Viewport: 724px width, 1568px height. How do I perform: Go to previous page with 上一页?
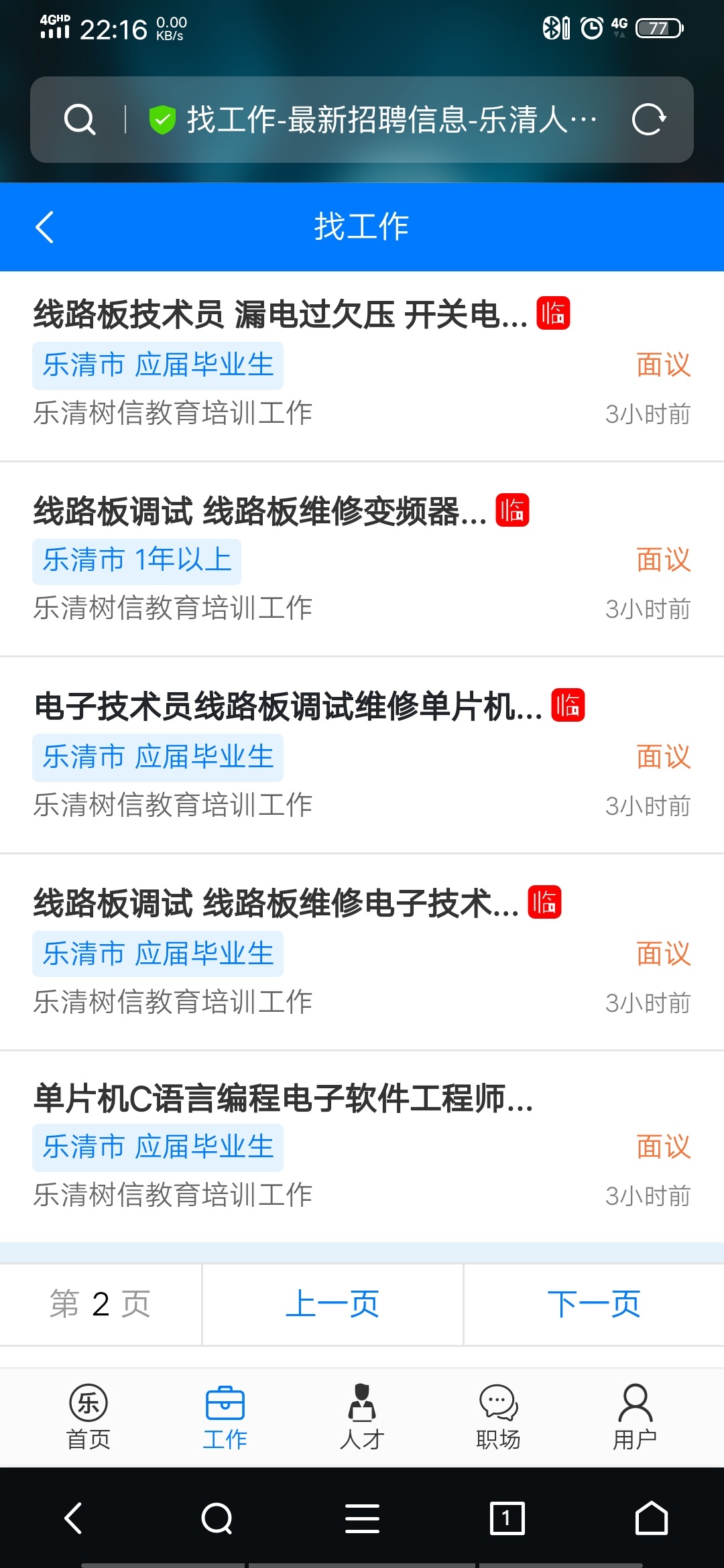333,1304
